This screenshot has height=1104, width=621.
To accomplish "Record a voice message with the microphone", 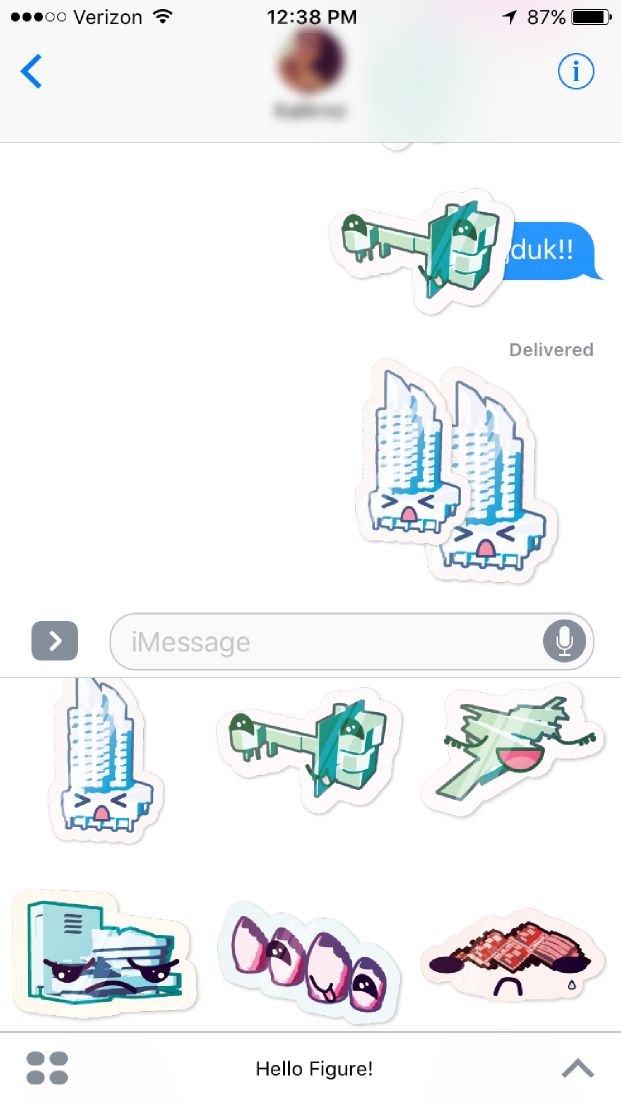I will click(x=564, y=641).
